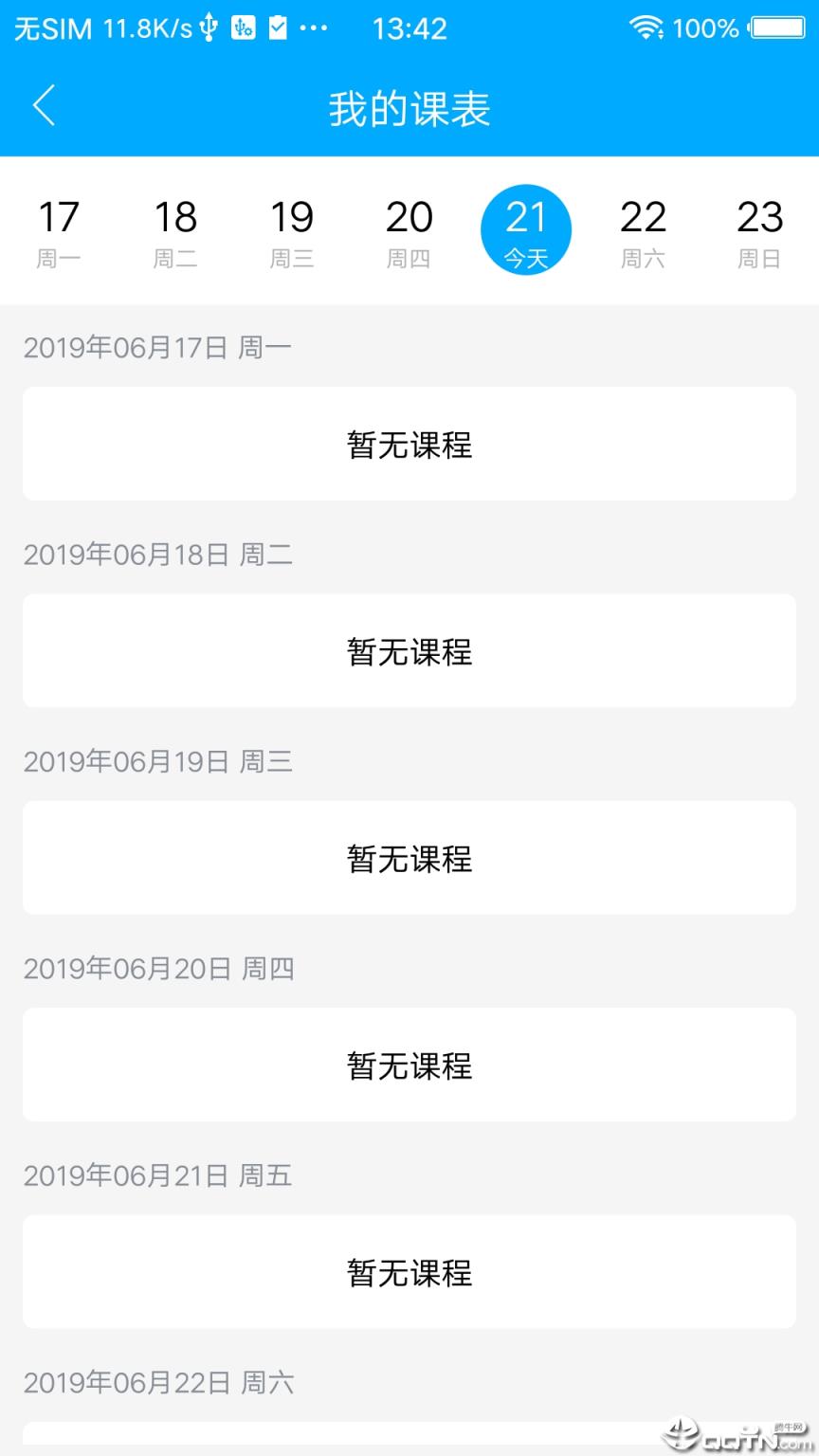Image resolution: width=819 pixels, height=1456 pixels.
Task: Switch to date 19 周三
Action: (x=292, y=230)
